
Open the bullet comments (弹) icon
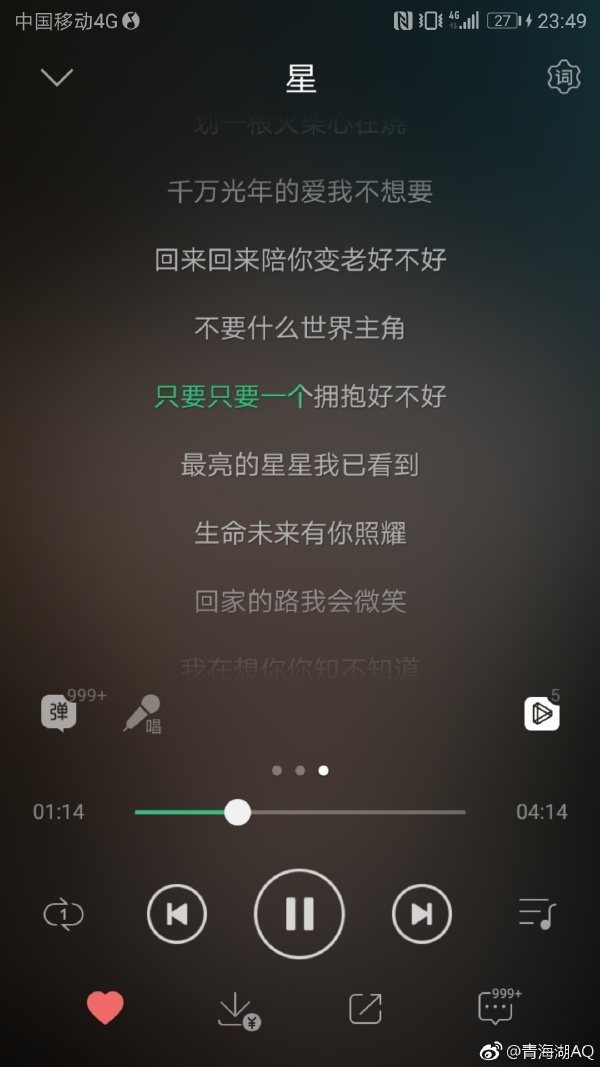click(x=59, y=713)
